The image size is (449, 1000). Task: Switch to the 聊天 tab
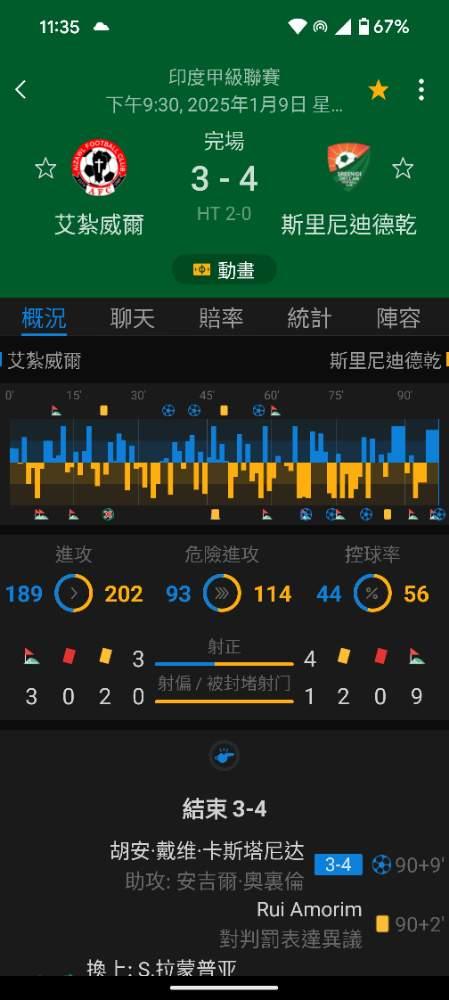[x=133, y=318]
